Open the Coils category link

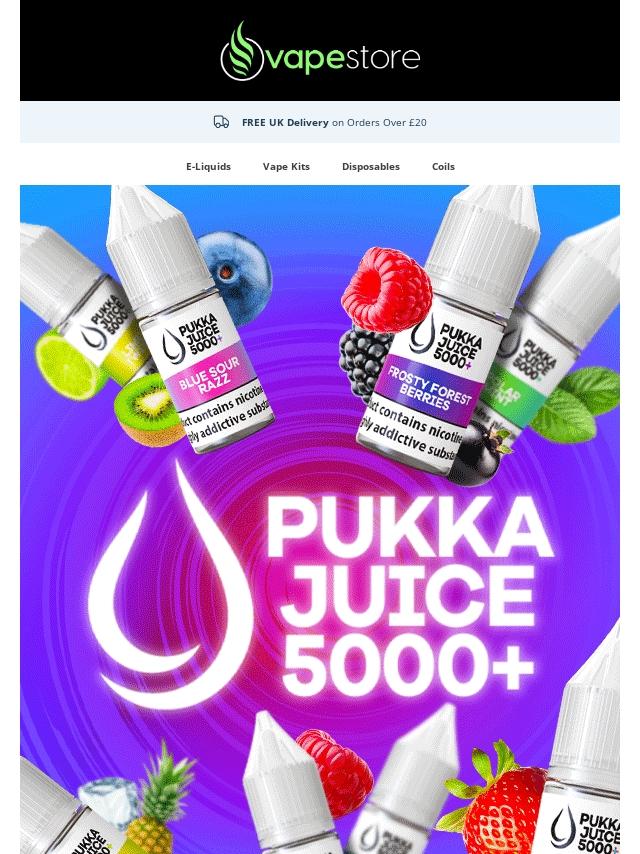coord(443,167)
